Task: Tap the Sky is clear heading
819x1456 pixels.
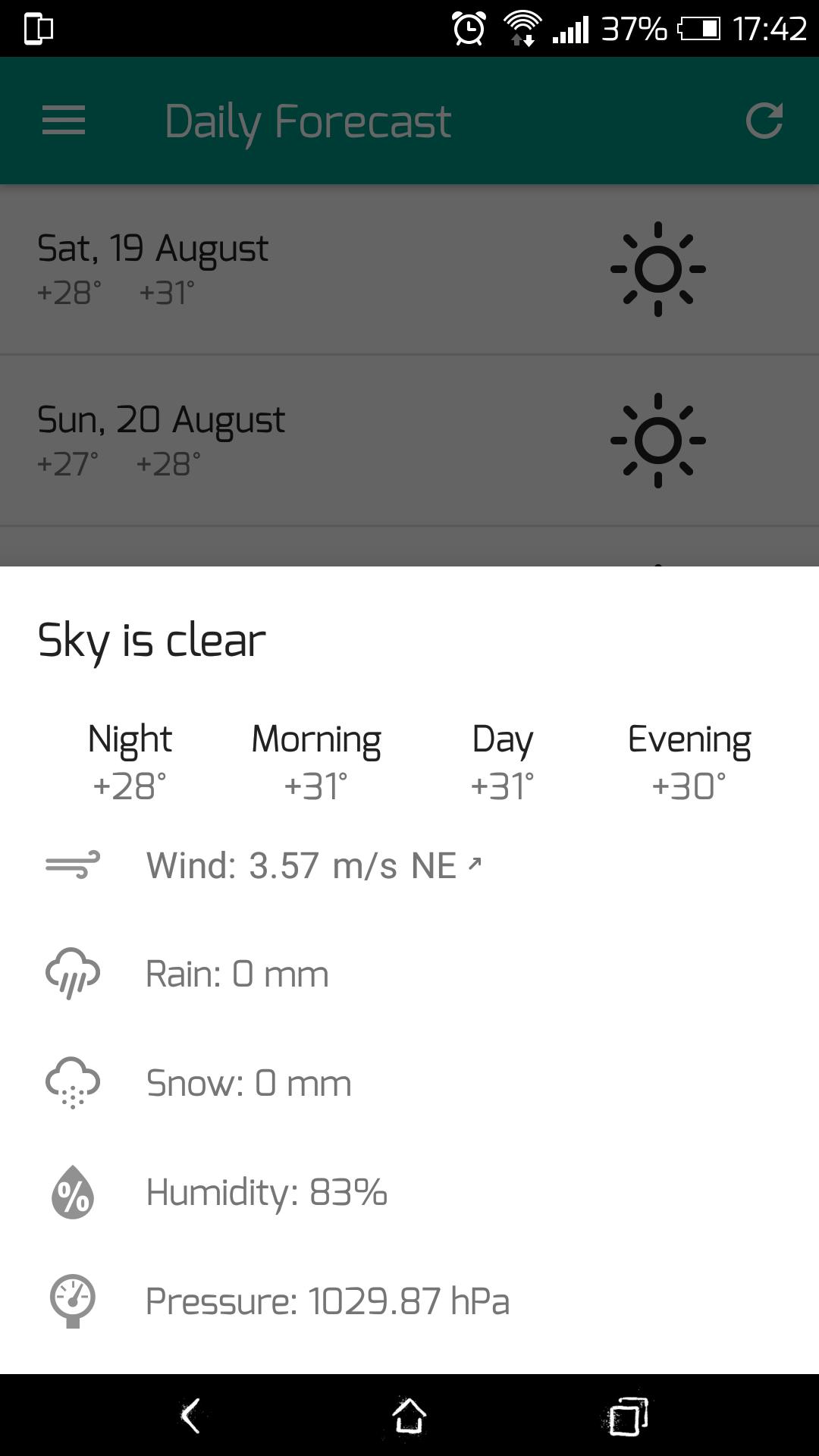Action: click(150, 639)
